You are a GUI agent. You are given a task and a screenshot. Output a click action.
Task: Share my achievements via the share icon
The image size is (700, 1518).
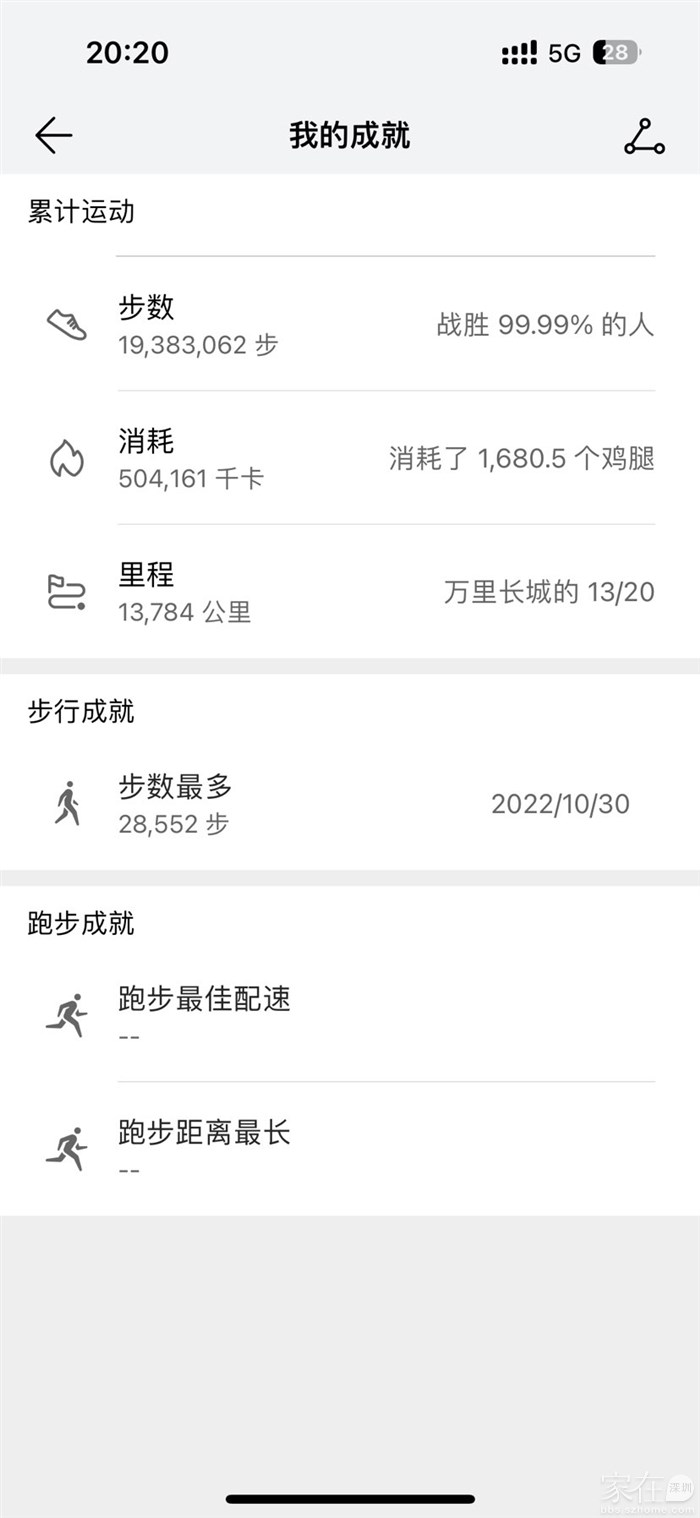(644, 136)
